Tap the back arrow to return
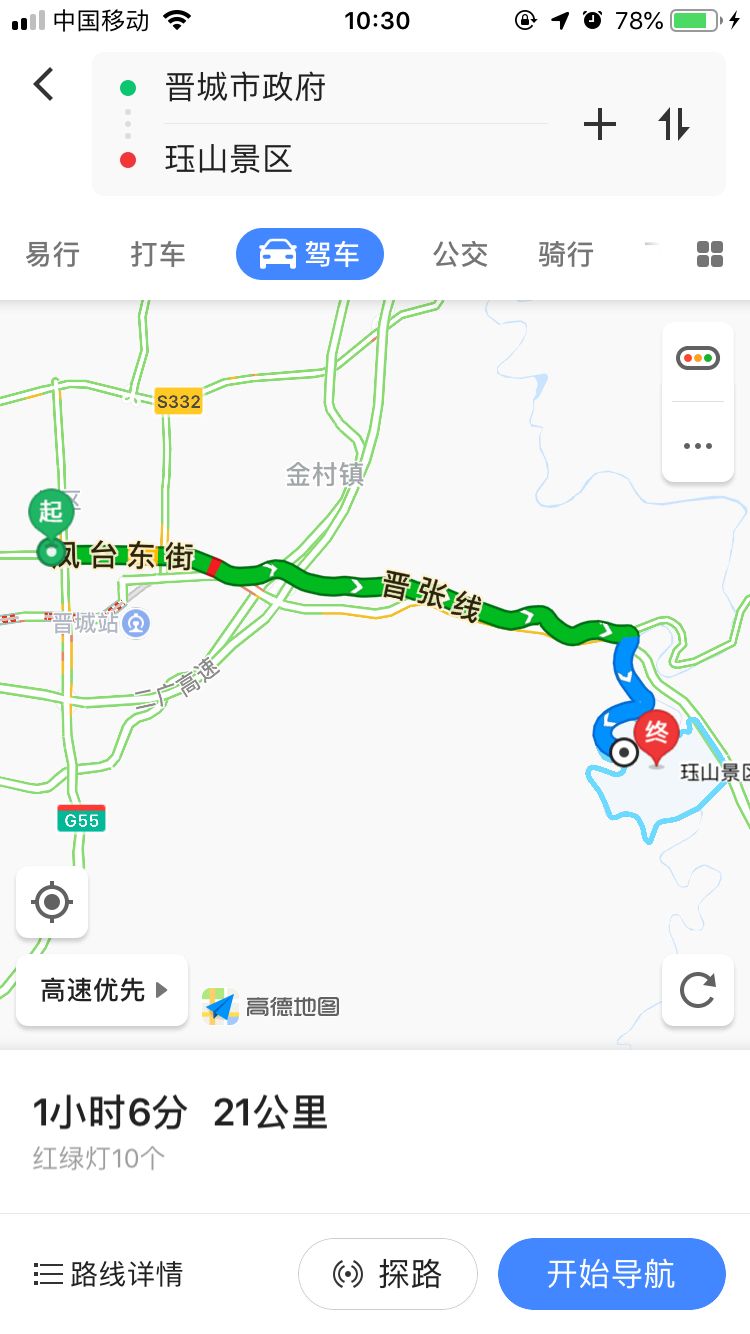This screenshot has height=1334, width=750. pyautogui.click(x=42, y=84)
